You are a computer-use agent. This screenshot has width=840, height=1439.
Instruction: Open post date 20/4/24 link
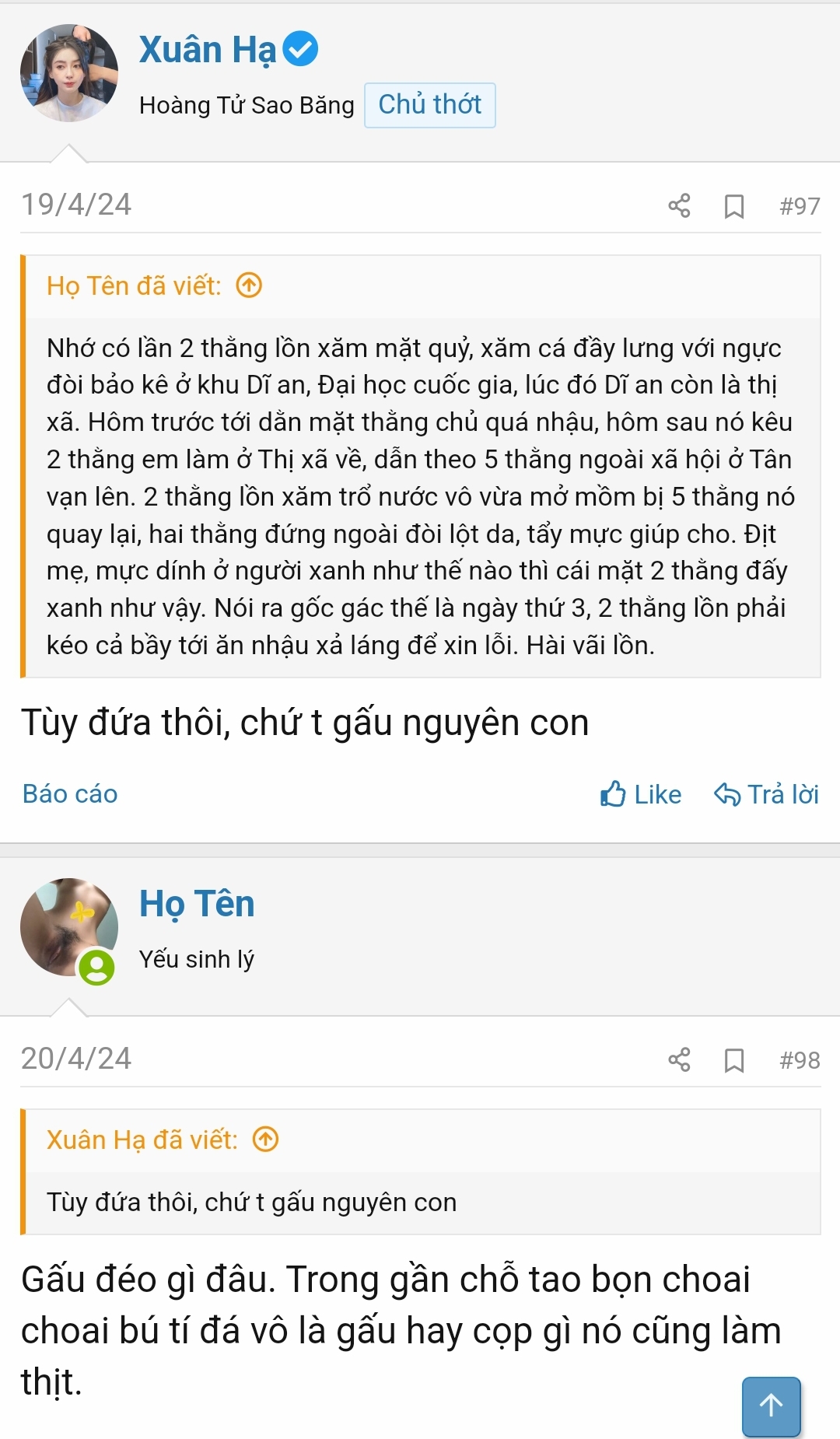click(x=76, y=1059)
